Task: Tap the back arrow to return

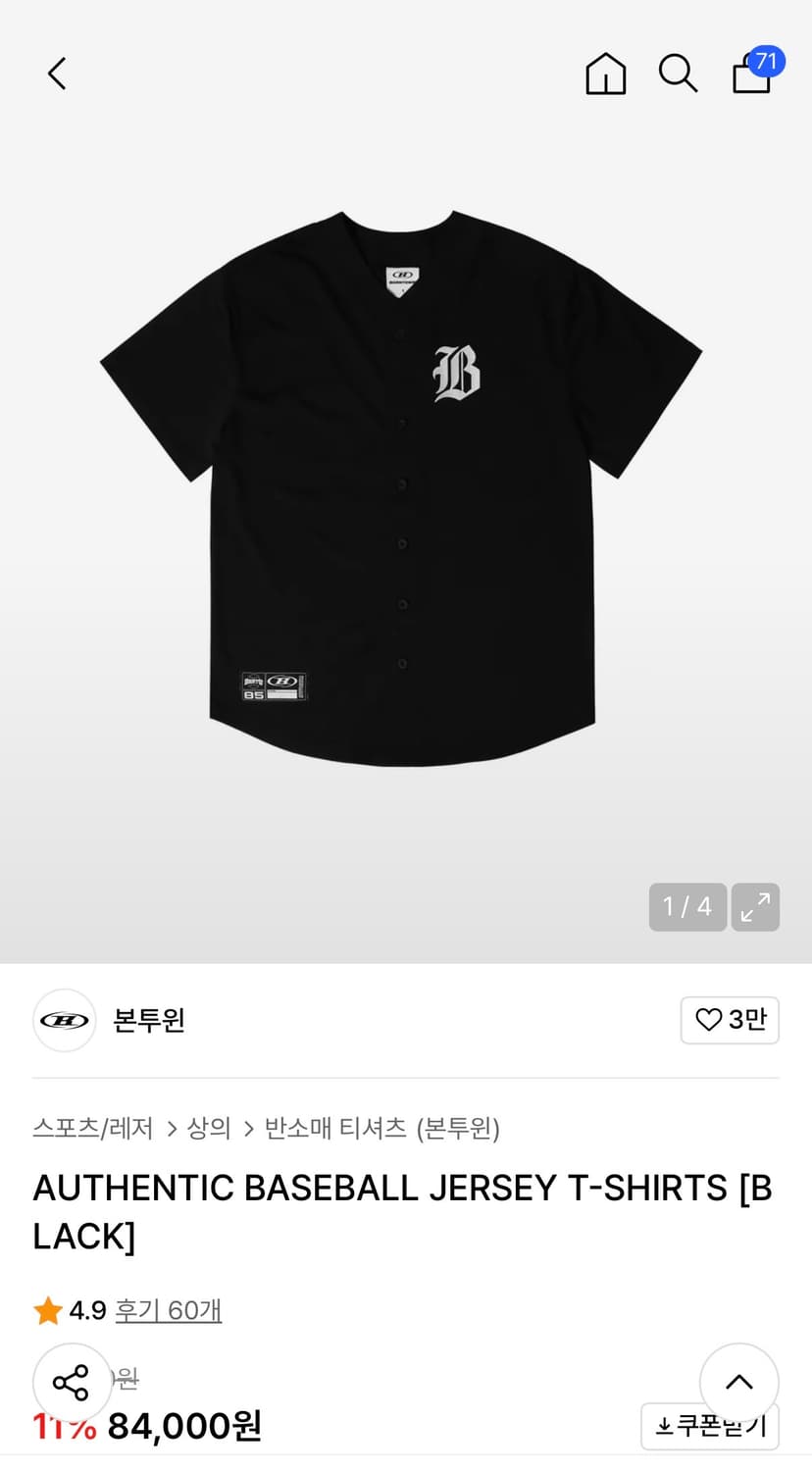Action: [x=56, y=73]
